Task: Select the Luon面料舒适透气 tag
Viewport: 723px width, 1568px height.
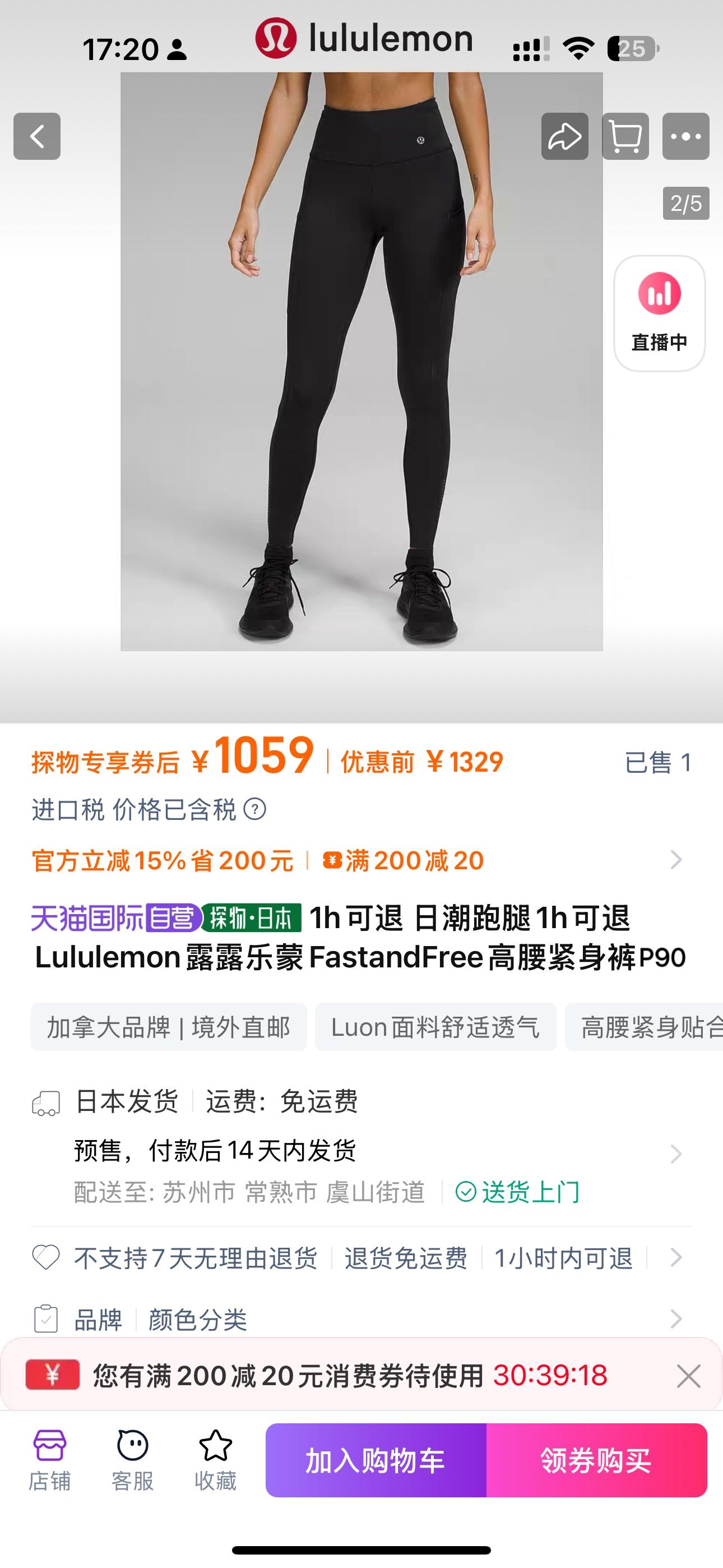Action: [x=435, y=1027]
